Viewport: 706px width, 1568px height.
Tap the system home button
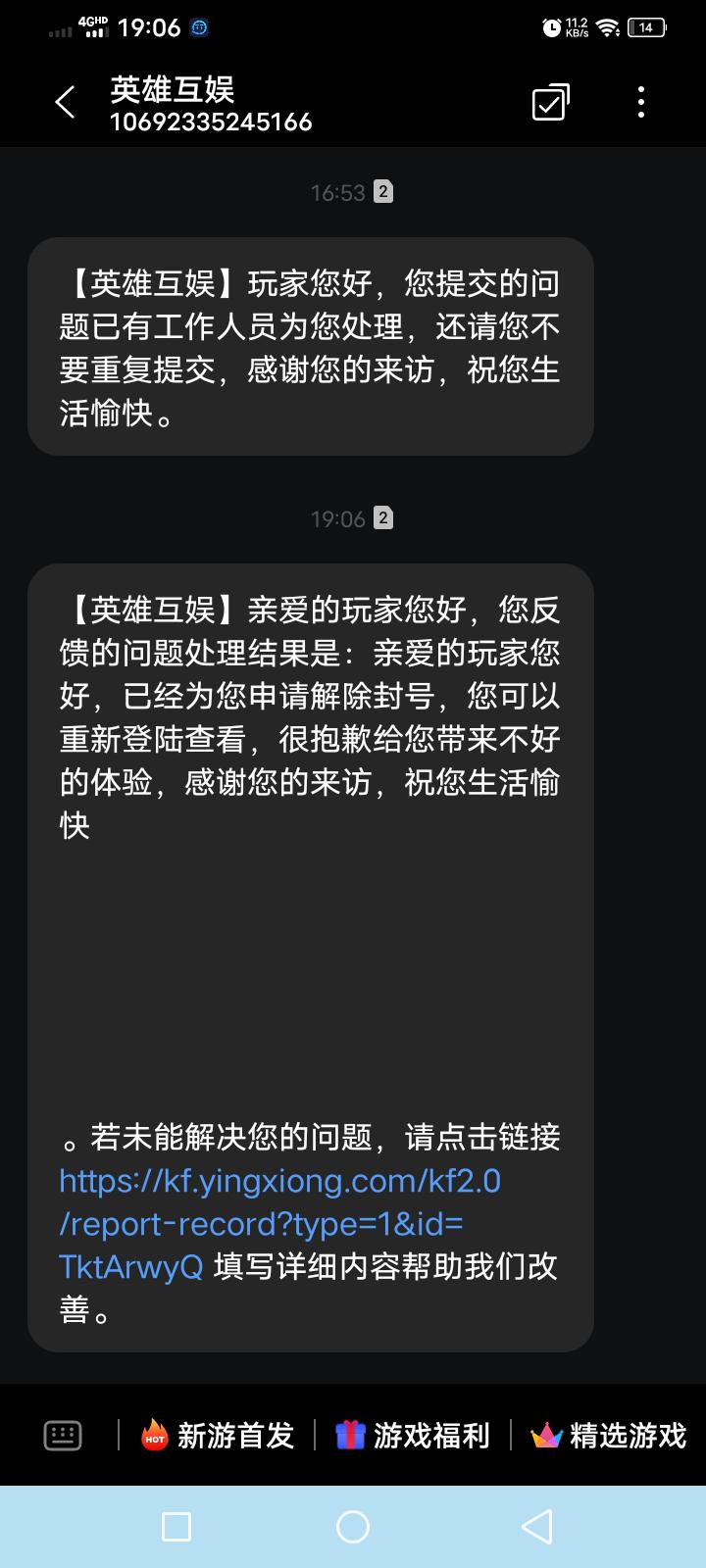[x=353, y=1527]
